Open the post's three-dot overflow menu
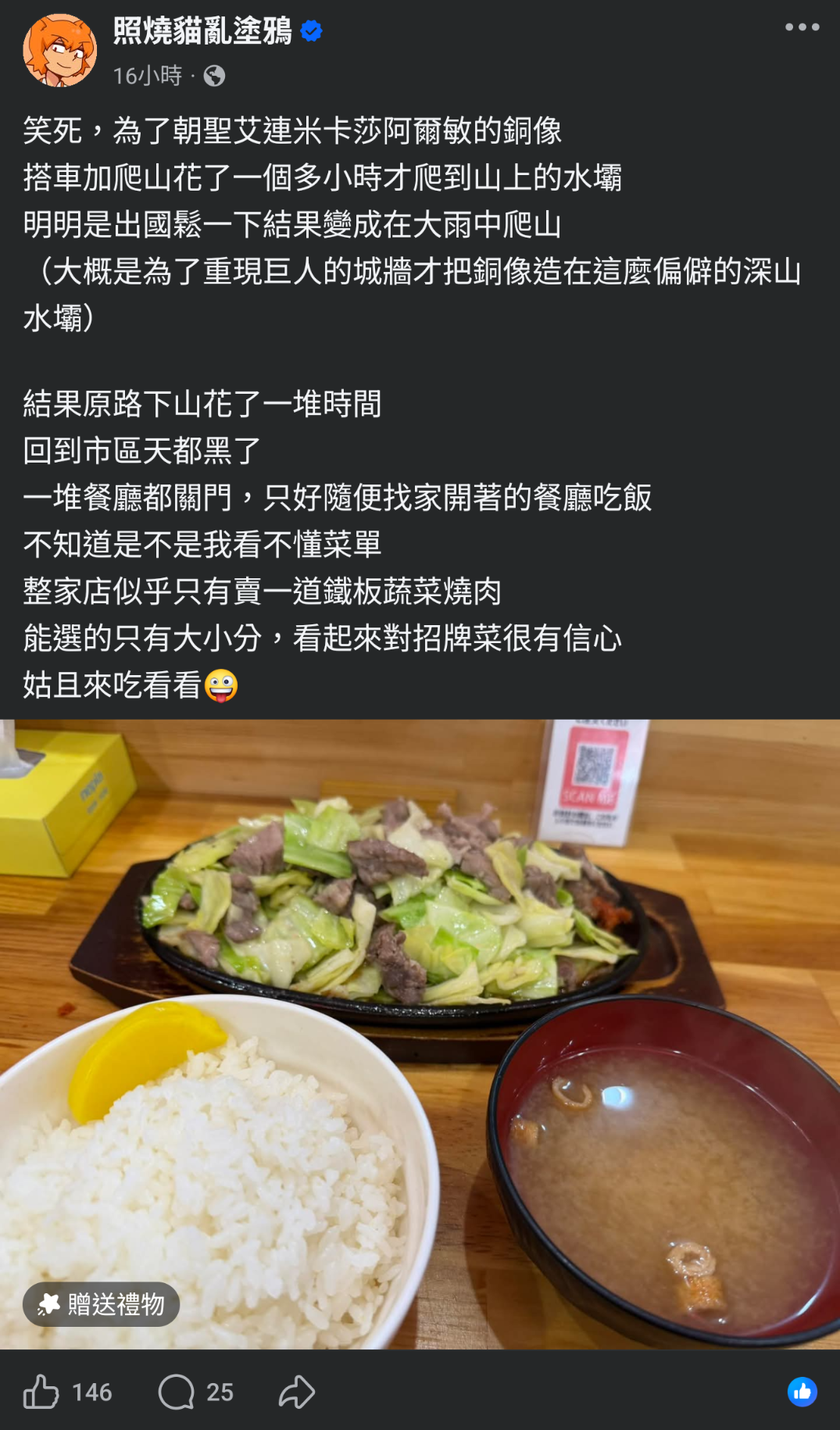The height and width of the screenshot is (1430, 840). point(802,27)
